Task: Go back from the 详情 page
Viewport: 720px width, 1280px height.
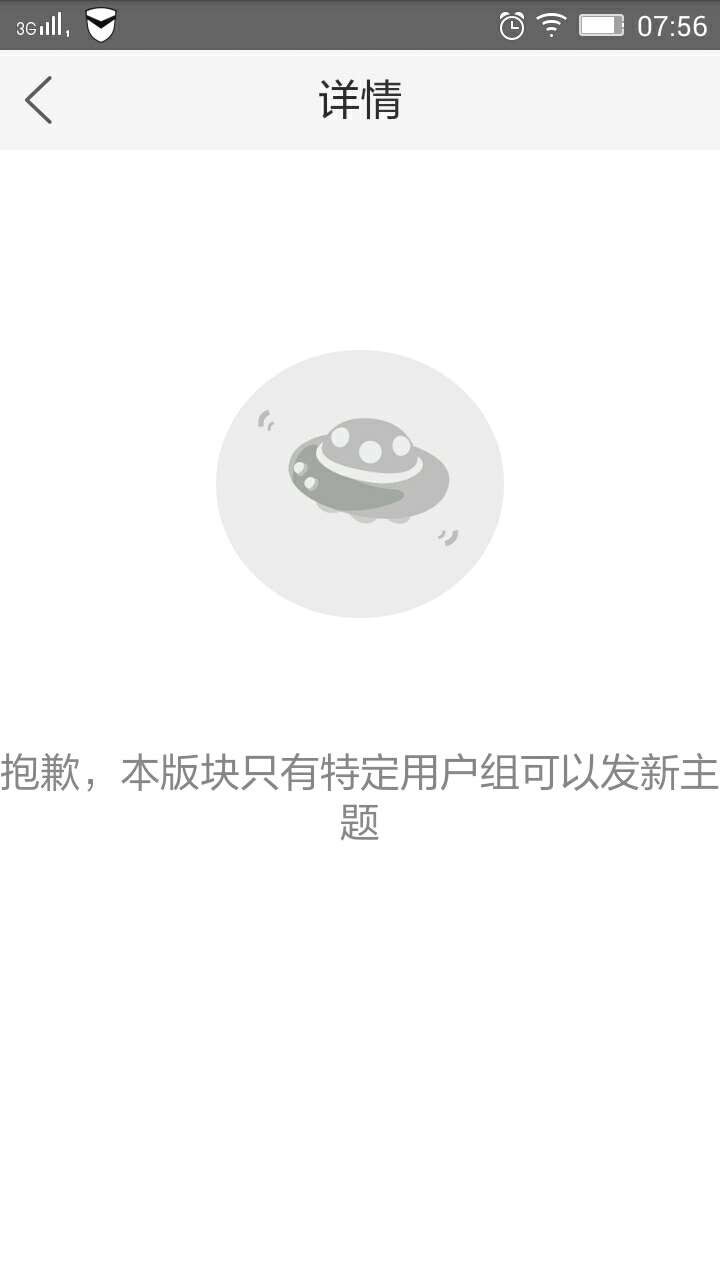Action: (39, 100)
